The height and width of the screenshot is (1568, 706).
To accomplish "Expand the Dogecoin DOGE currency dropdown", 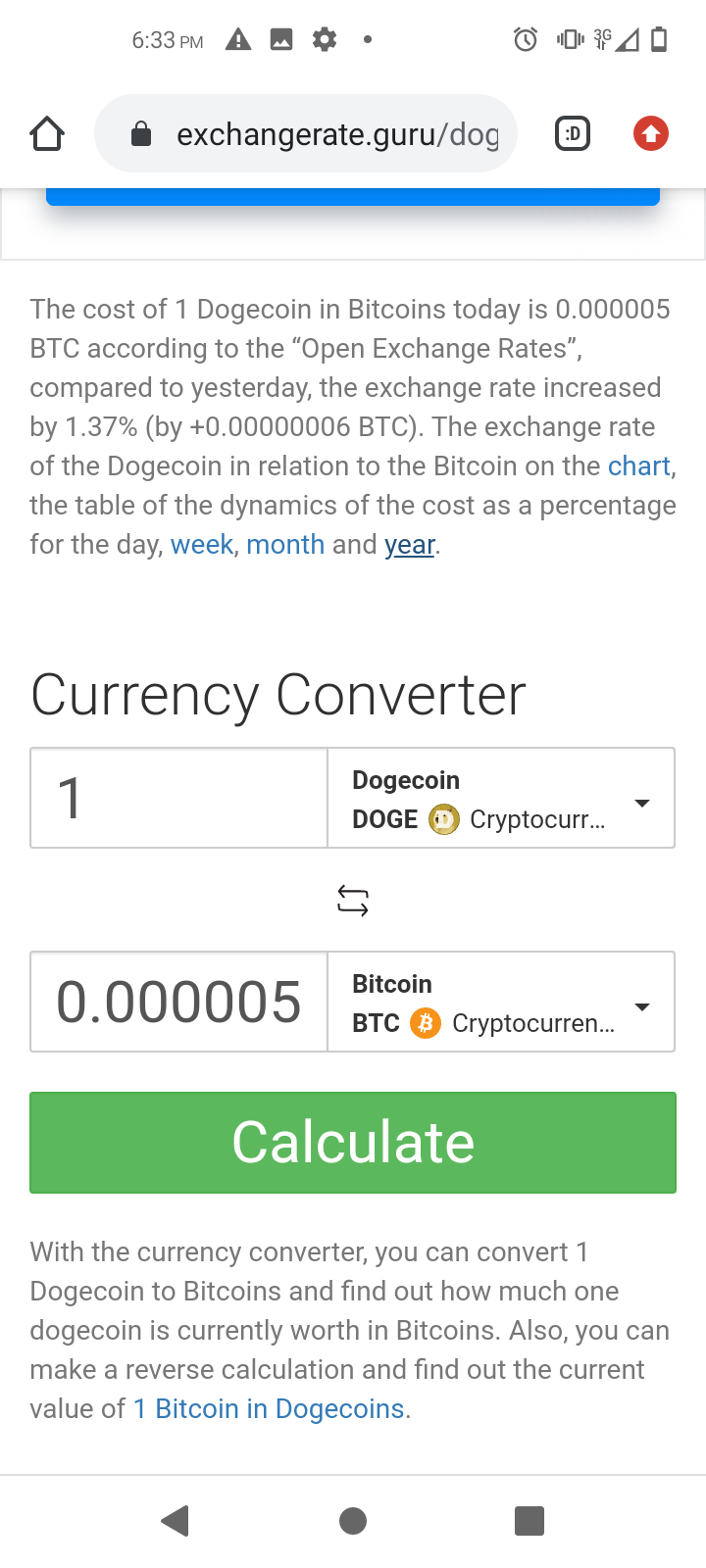I will click(501, 798).
